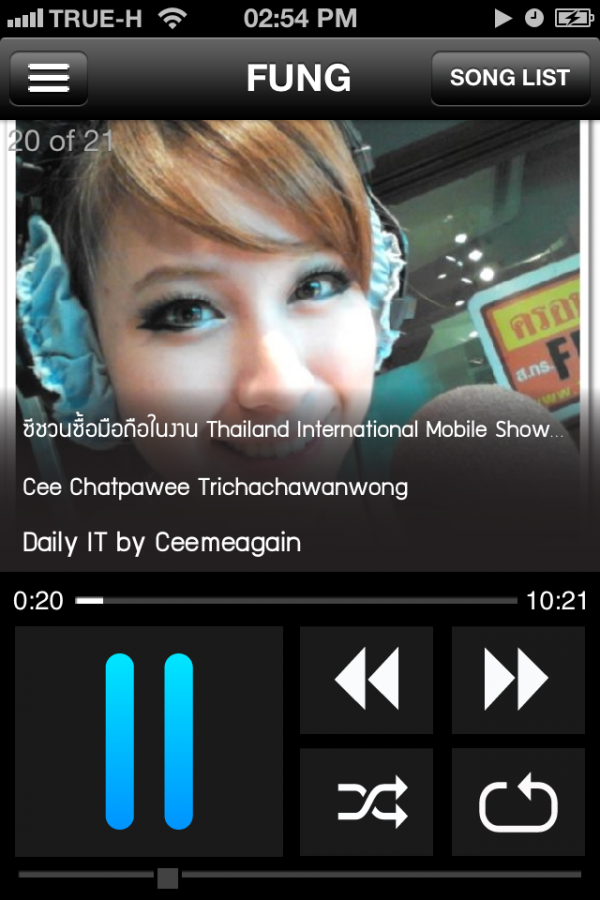Toggle repeat mode
Viewport: 600px width, 900px height.
coord(518,802)
